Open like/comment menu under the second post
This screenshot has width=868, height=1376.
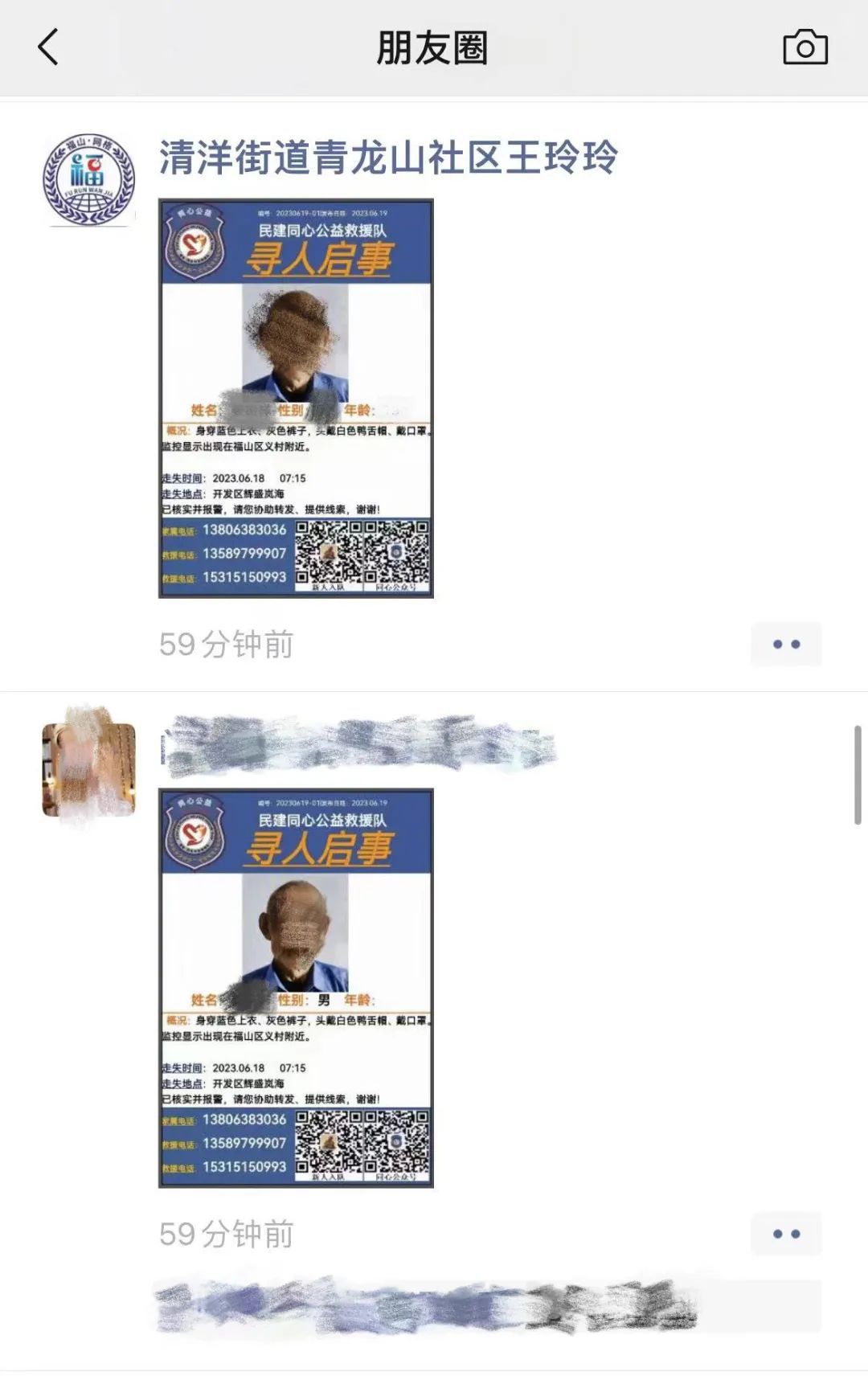tap(785, 1234)
